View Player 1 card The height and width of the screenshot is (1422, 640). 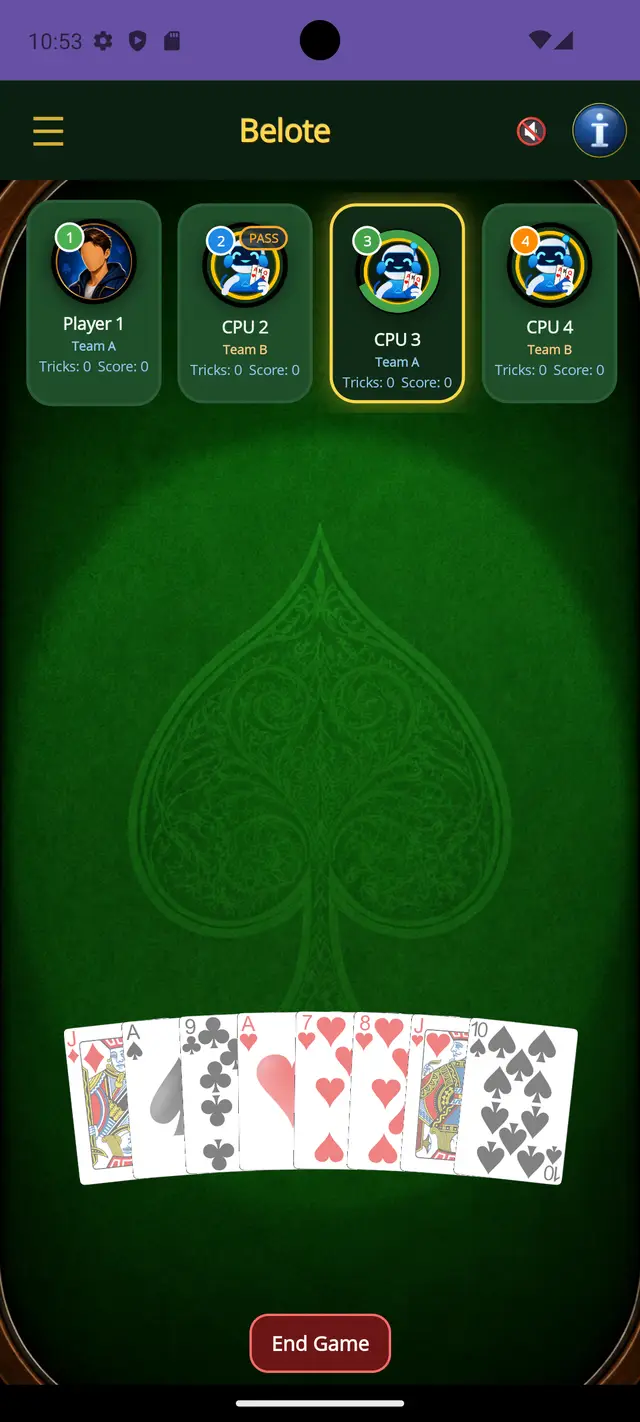click(94, 303)
